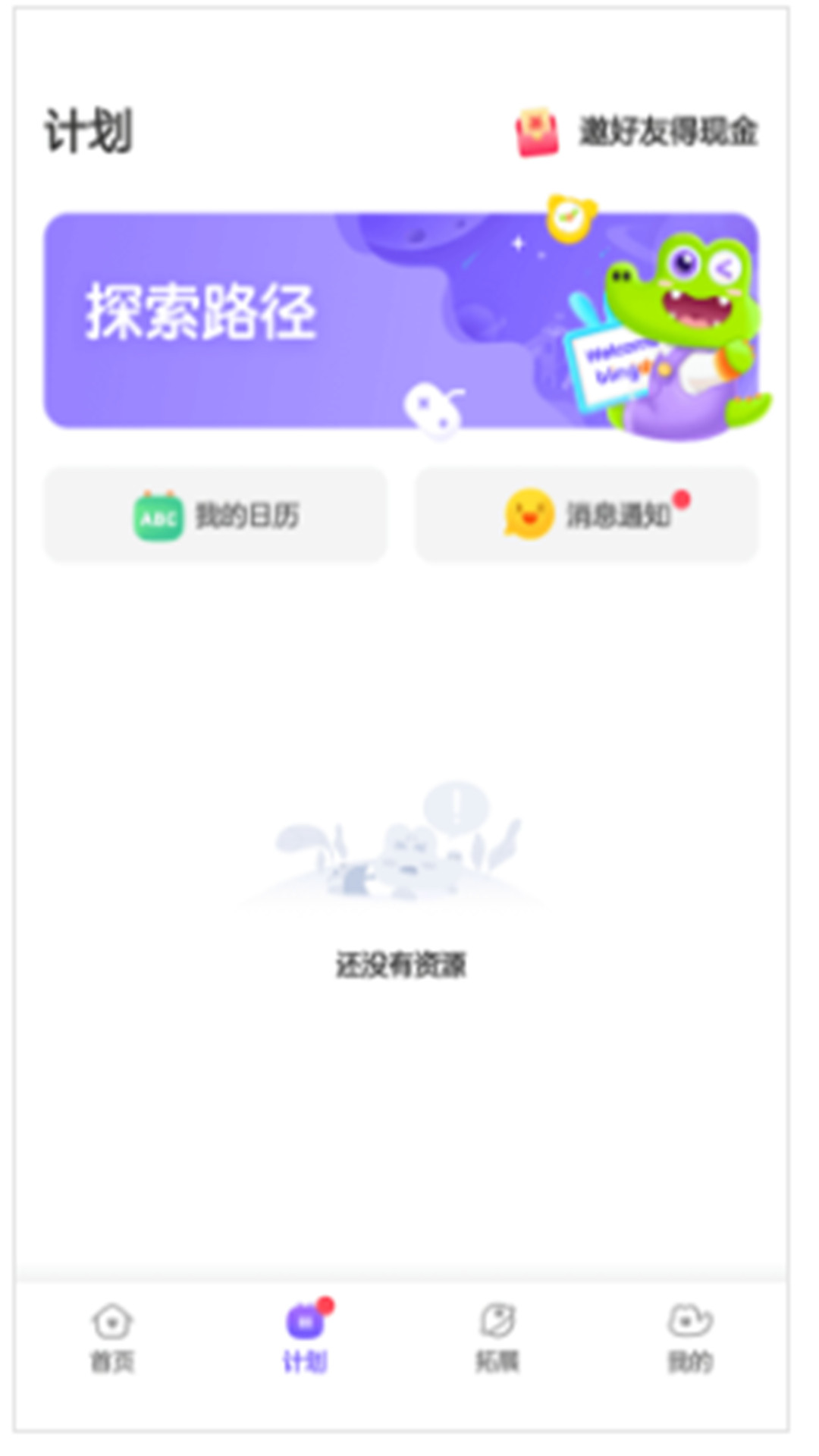Screen dimensions: 819x1456
Task: Switch to the 我的 tab
Action: [x=690, y=1338]
